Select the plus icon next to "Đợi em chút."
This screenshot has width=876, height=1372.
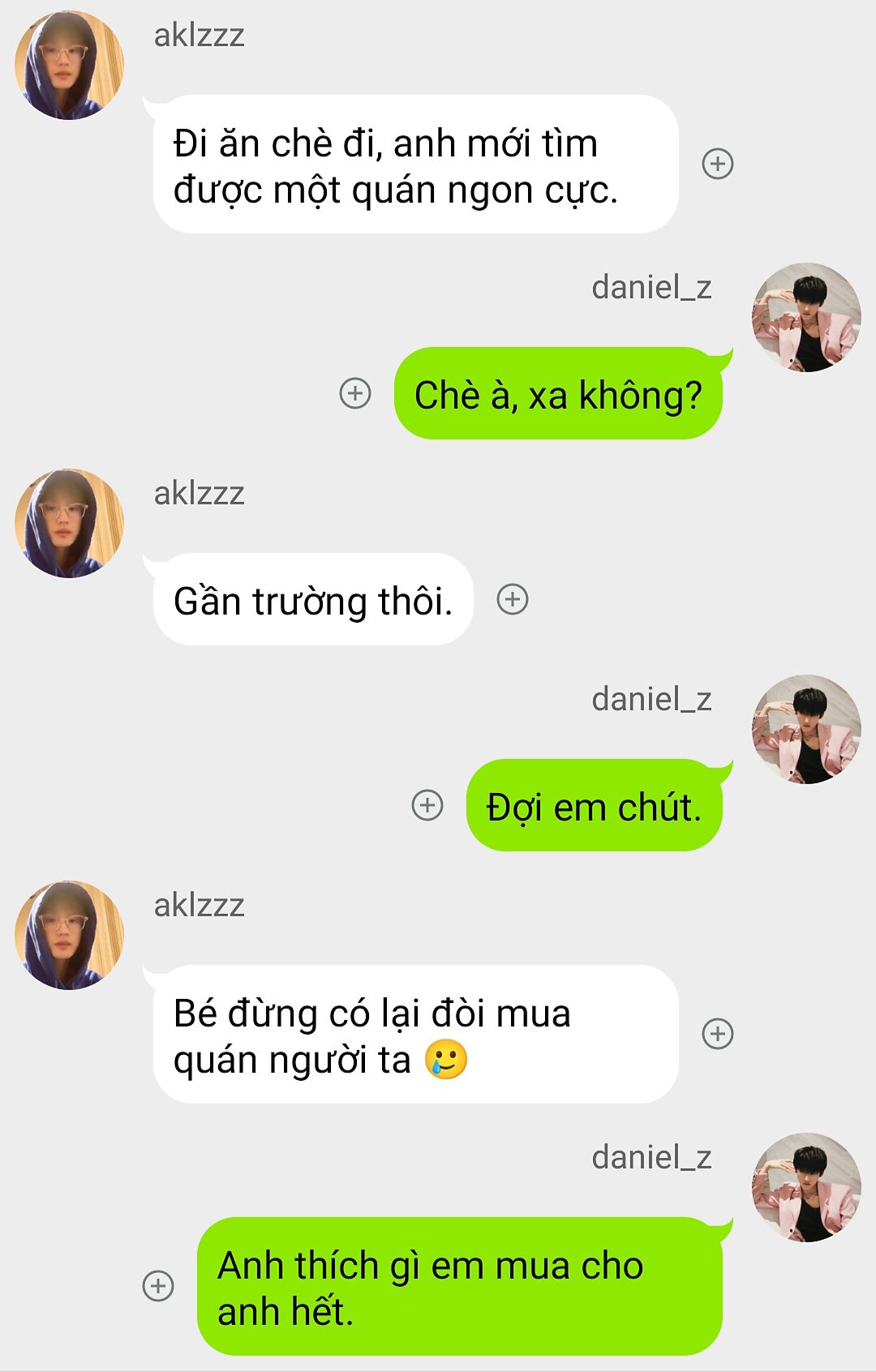tap(427, 805)
